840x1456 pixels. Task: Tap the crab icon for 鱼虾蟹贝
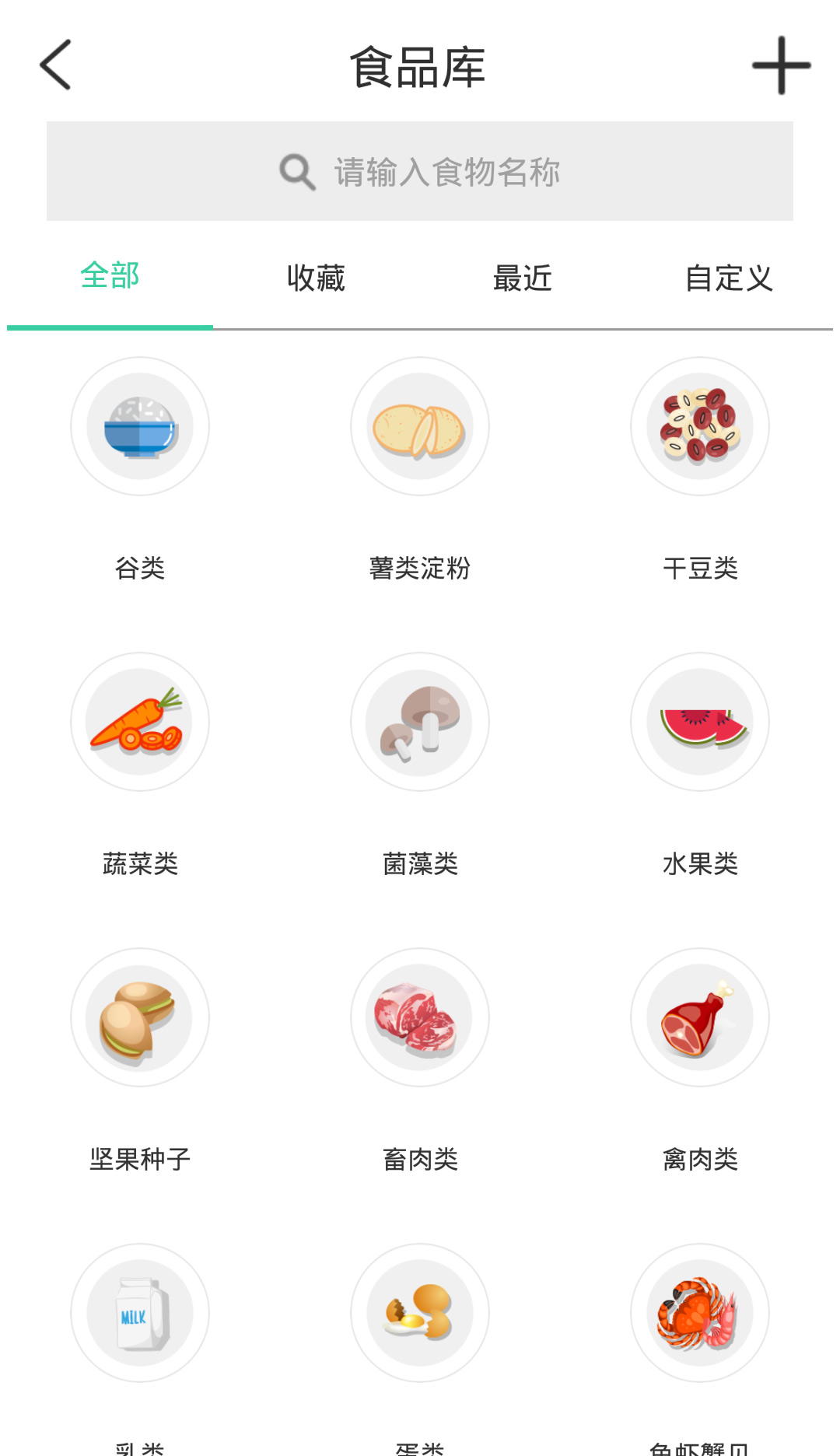699,1313
